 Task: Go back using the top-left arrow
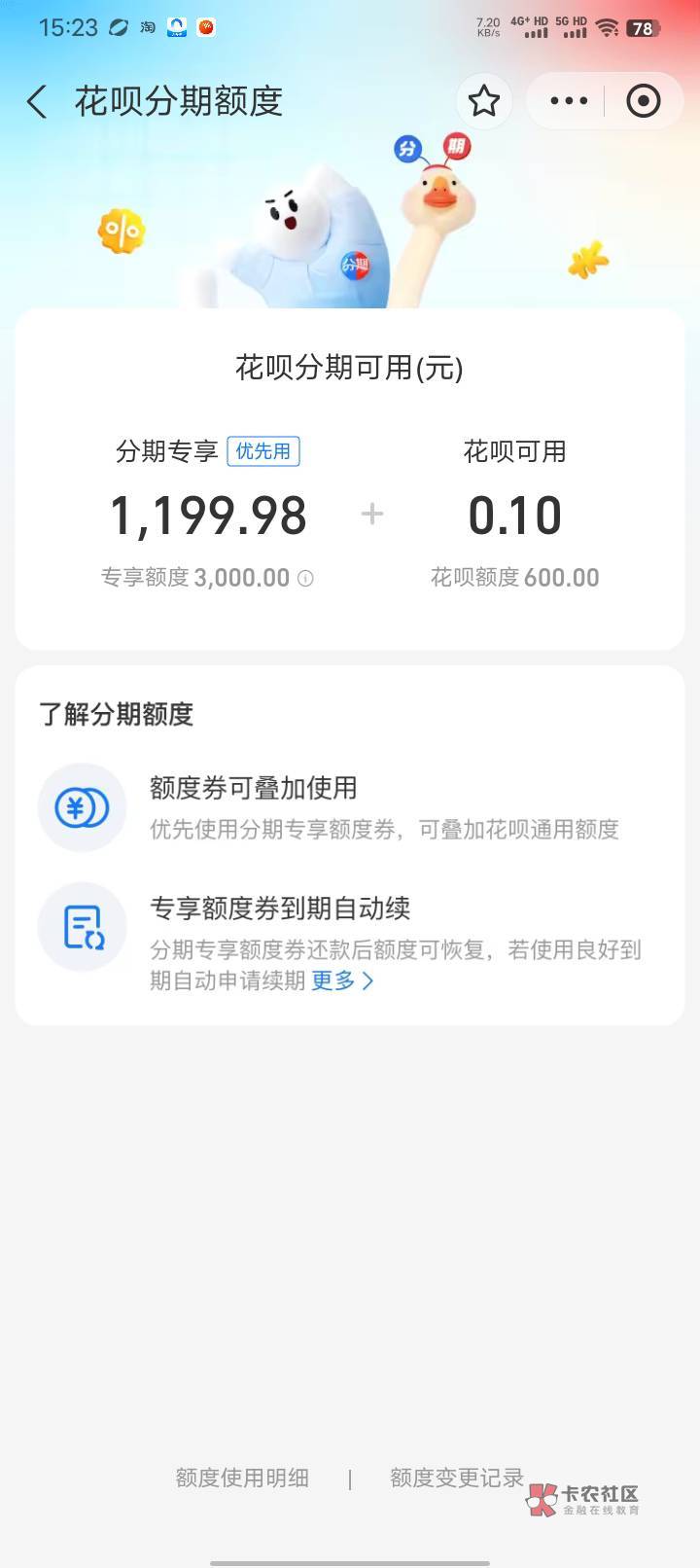pyautogui.click(x=37, y=101)
